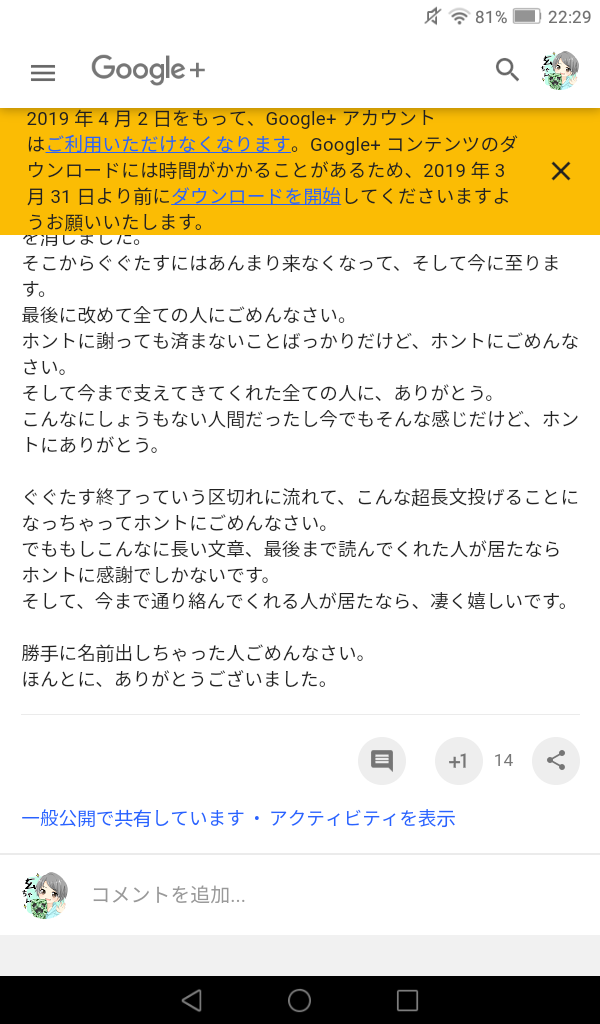Open Google+ search
The height and width of the screenshot is (1024, 600).
point(508,70)
